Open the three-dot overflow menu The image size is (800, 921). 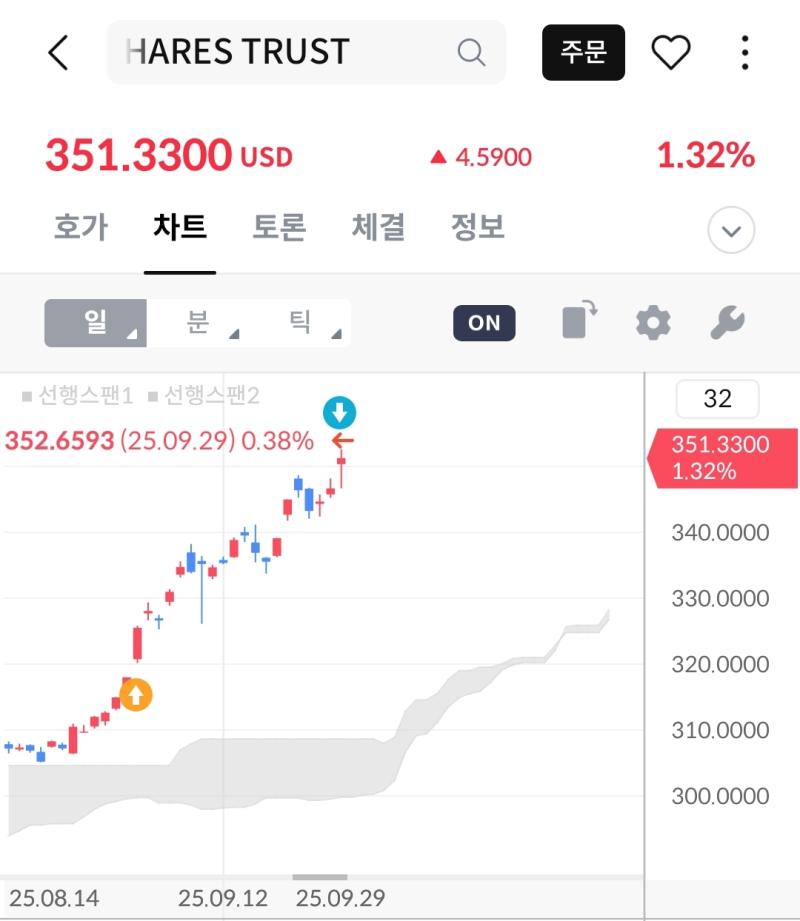745,53
